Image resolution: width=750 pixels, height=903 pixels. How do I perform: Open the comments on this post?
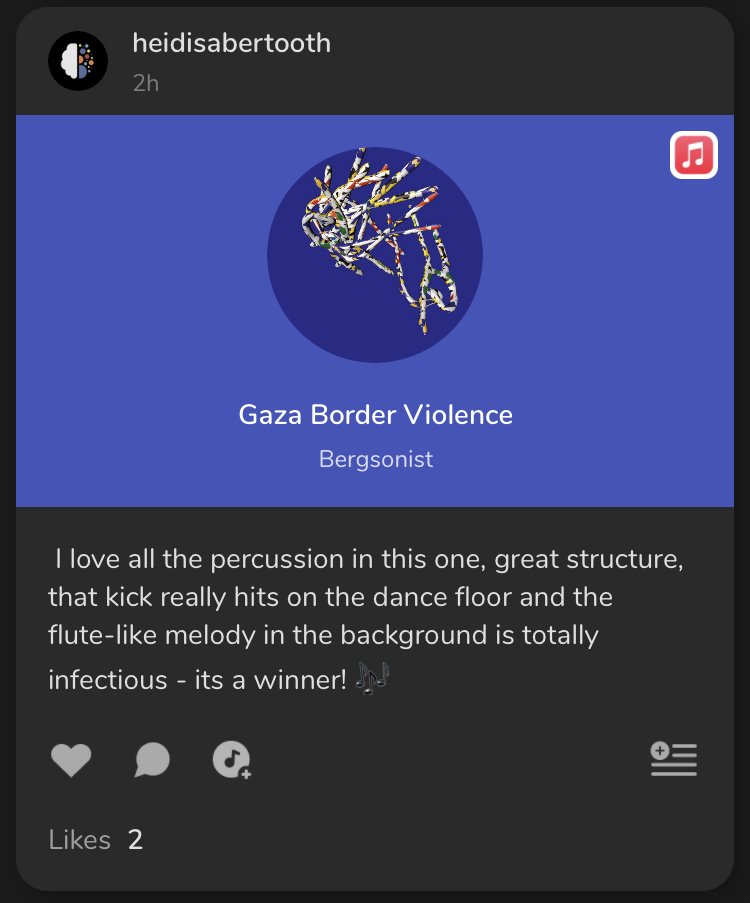point(152,761)
